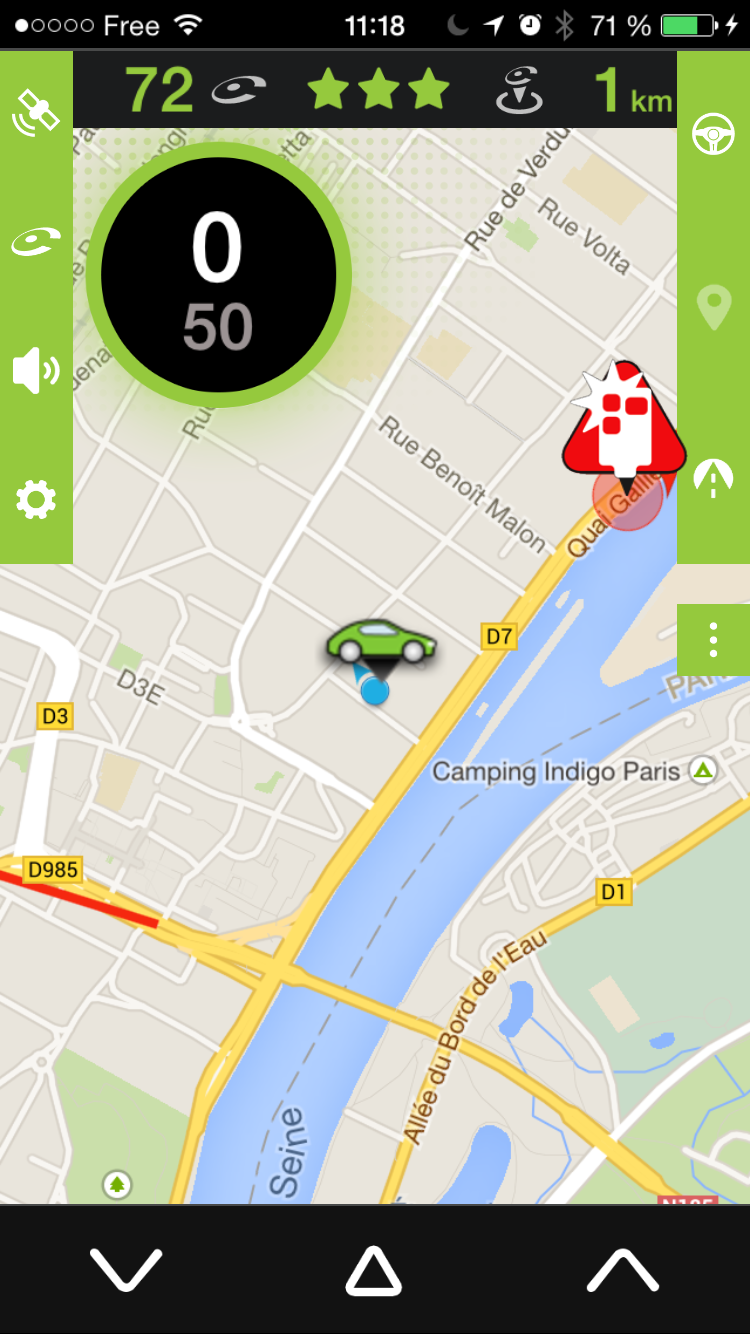Image resolution: width=750 pixels, height=1334 pixels.
Task: Tap the downward chevron button
Action: click(x=126, y=1270)
